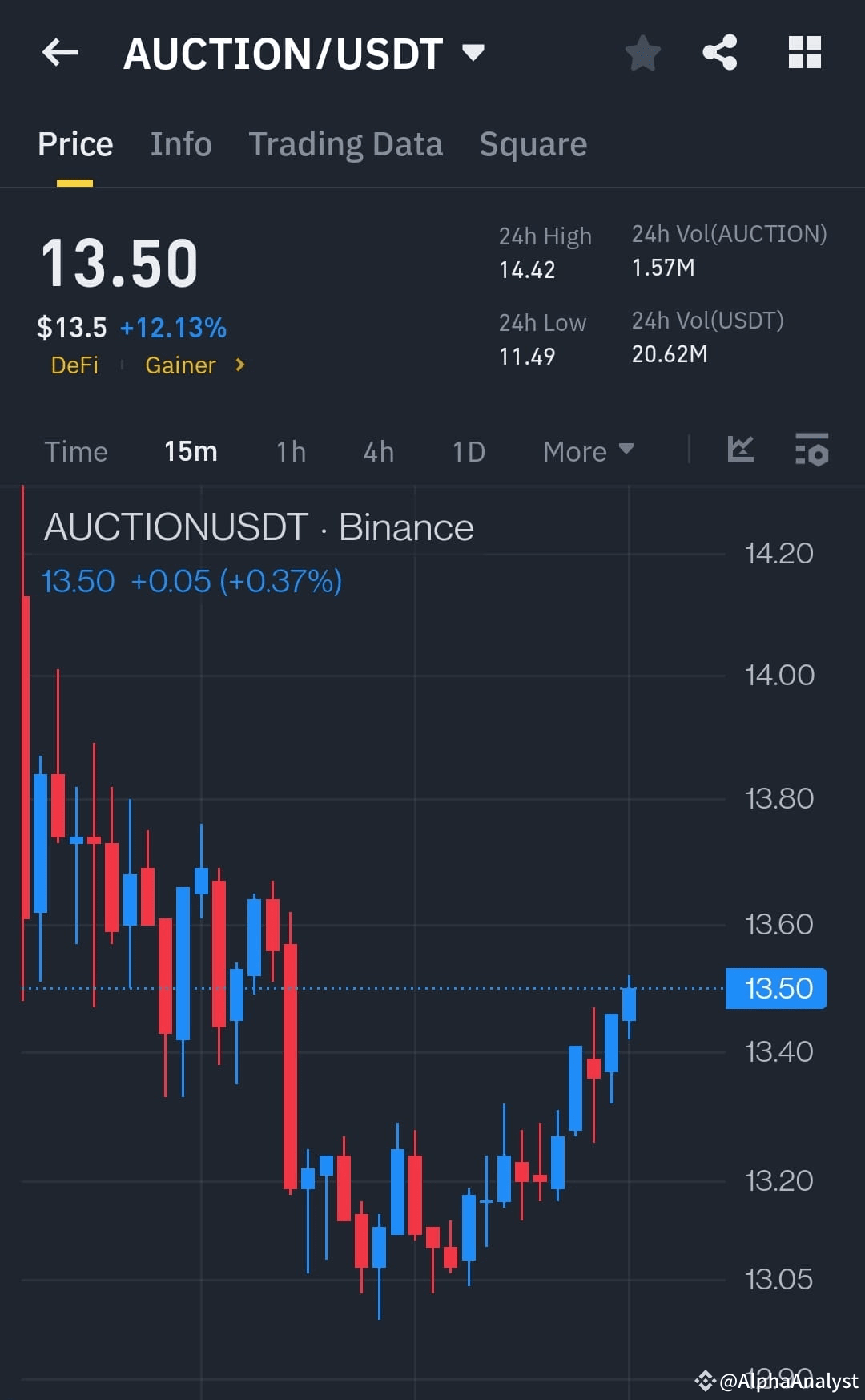Select the 1h timeframe
The image size is (865, 1400).
[290, 451]
